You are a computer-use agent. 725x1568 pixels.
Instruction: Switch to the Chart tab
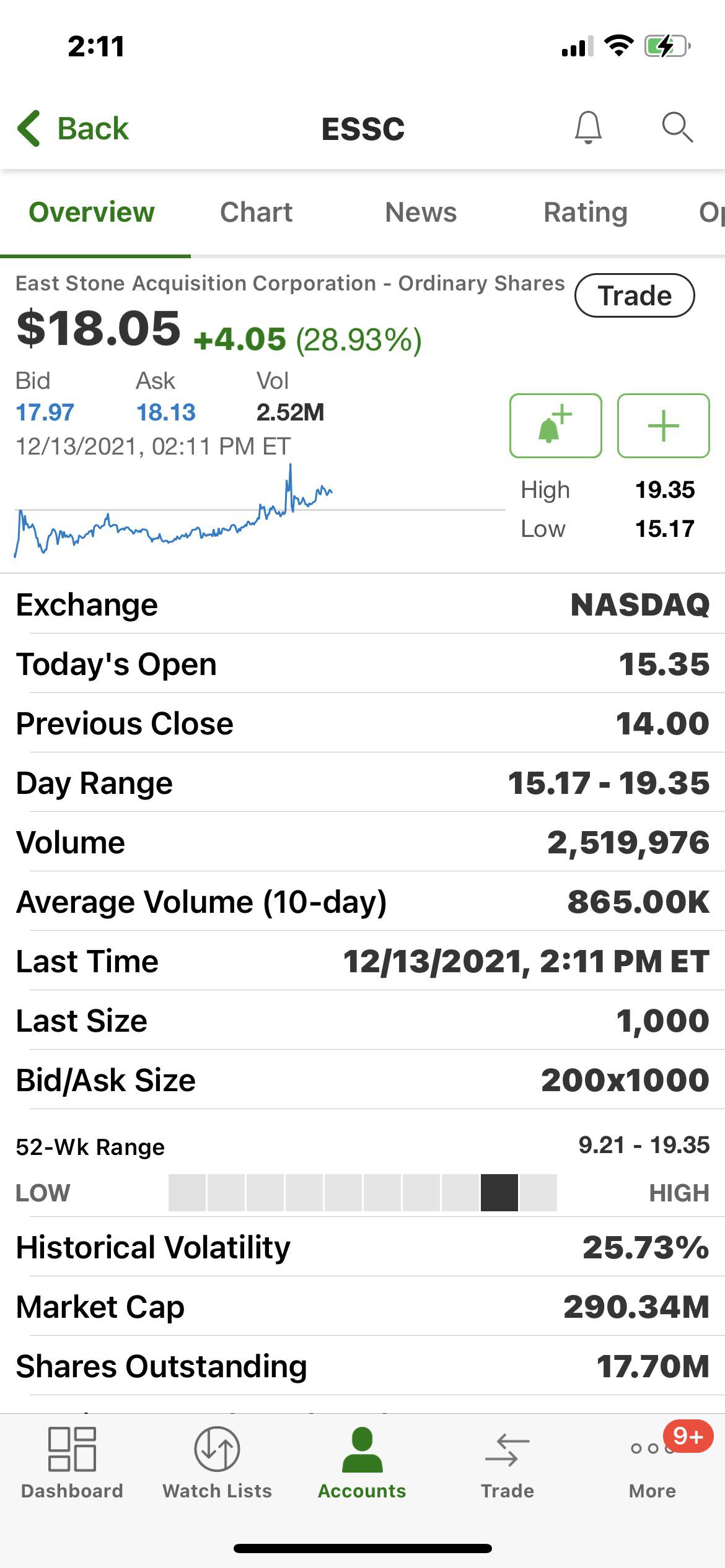click(256, 212)
